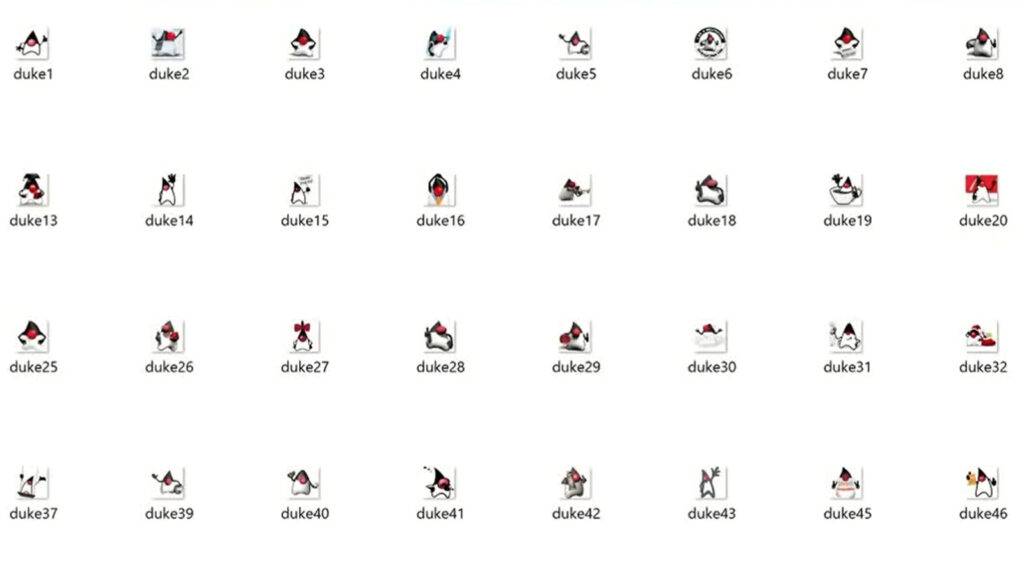The image size is (1024, 576).
Task: Select the duke16 file
Action: coord(440,190)
